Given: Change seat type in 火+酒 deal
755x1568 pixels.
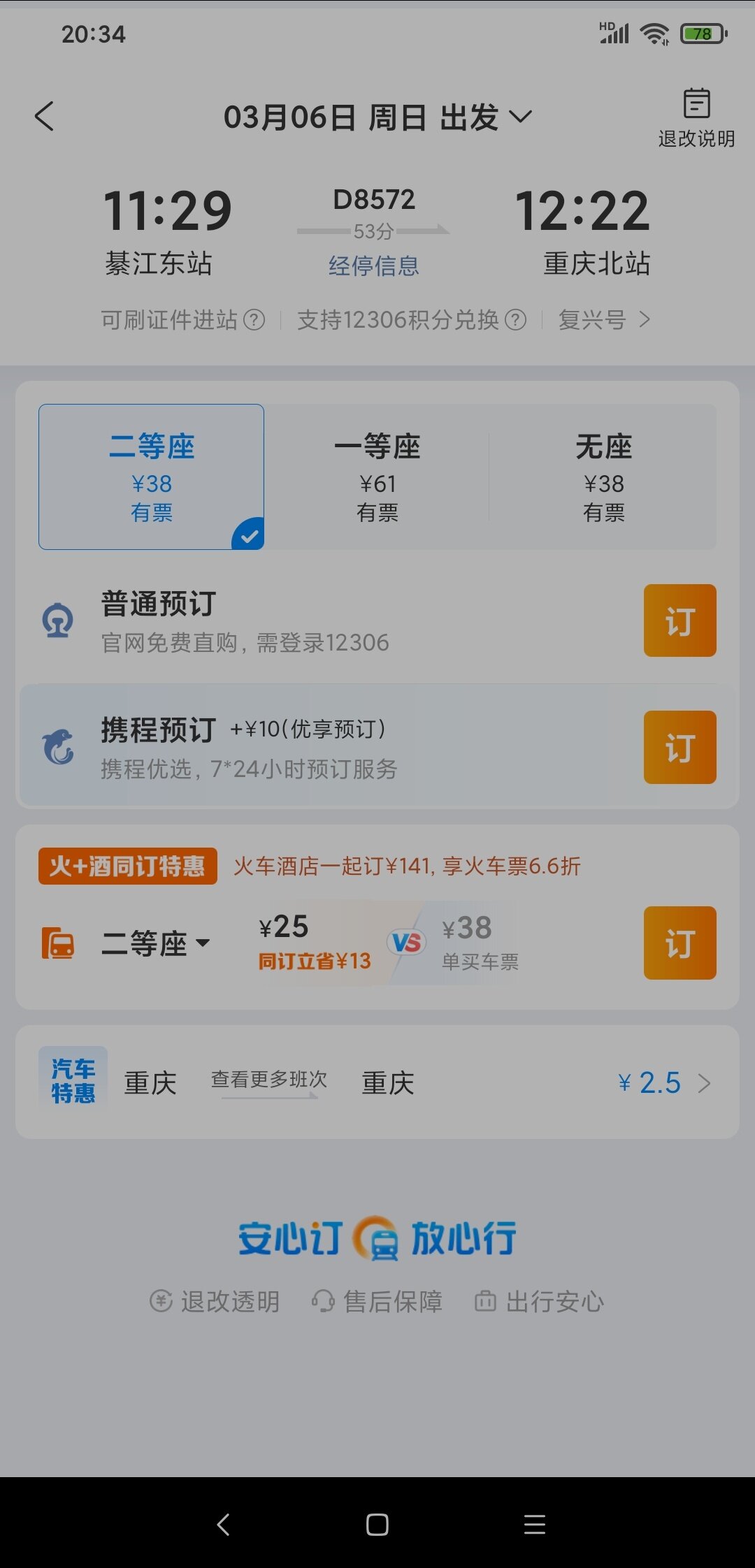Looking at the screenshot, I should (x=155, y=943).
